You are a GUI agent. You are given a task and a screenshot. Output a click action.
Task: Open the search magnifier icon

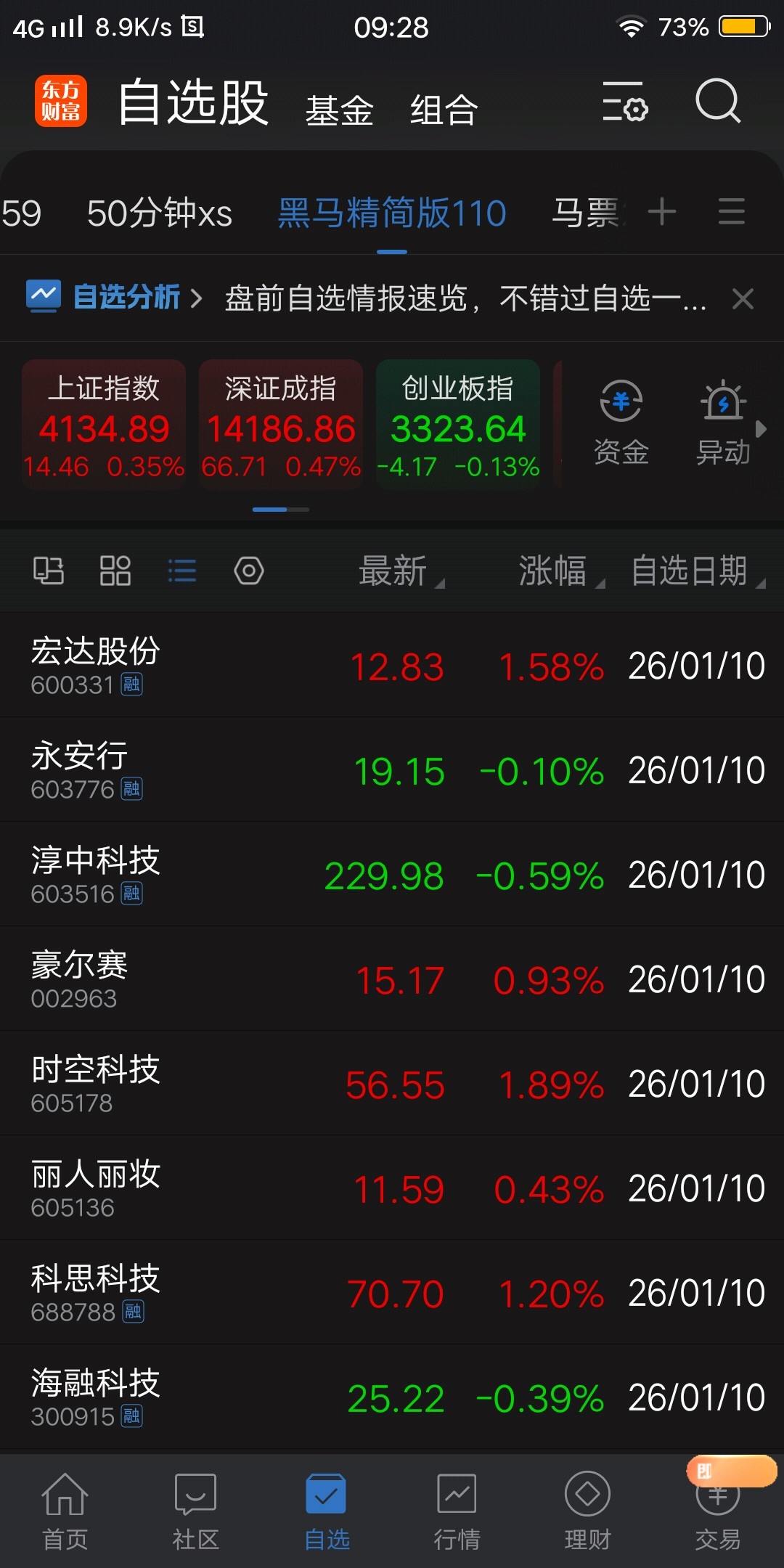click(717, 102)
